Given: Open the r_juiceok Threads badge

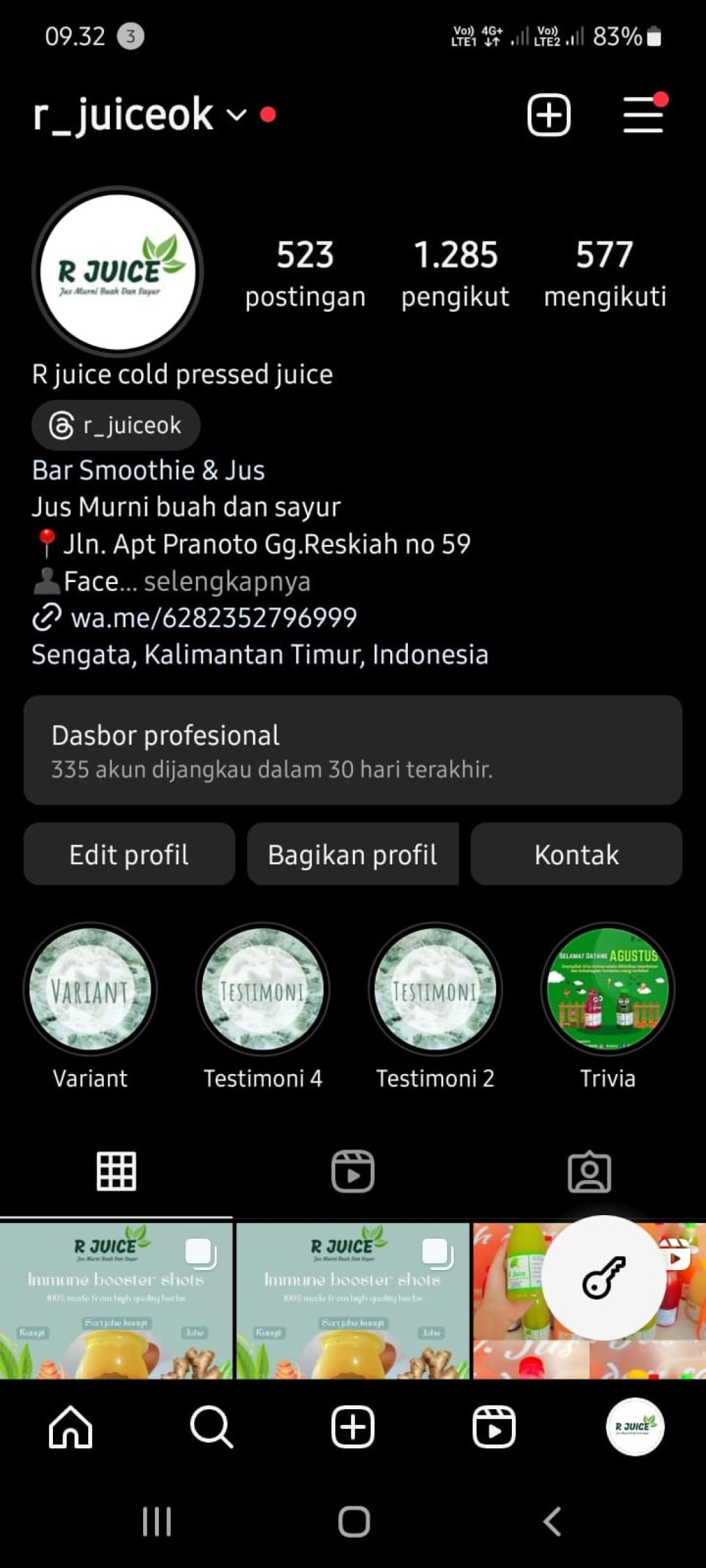Looking at the screenshot, I should [116, 425].
